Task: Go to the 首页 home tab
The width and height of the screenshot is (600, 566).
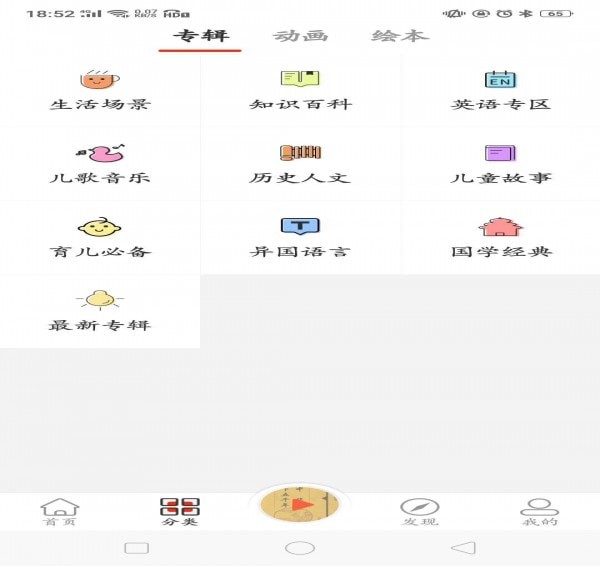Action: (60, 512)
